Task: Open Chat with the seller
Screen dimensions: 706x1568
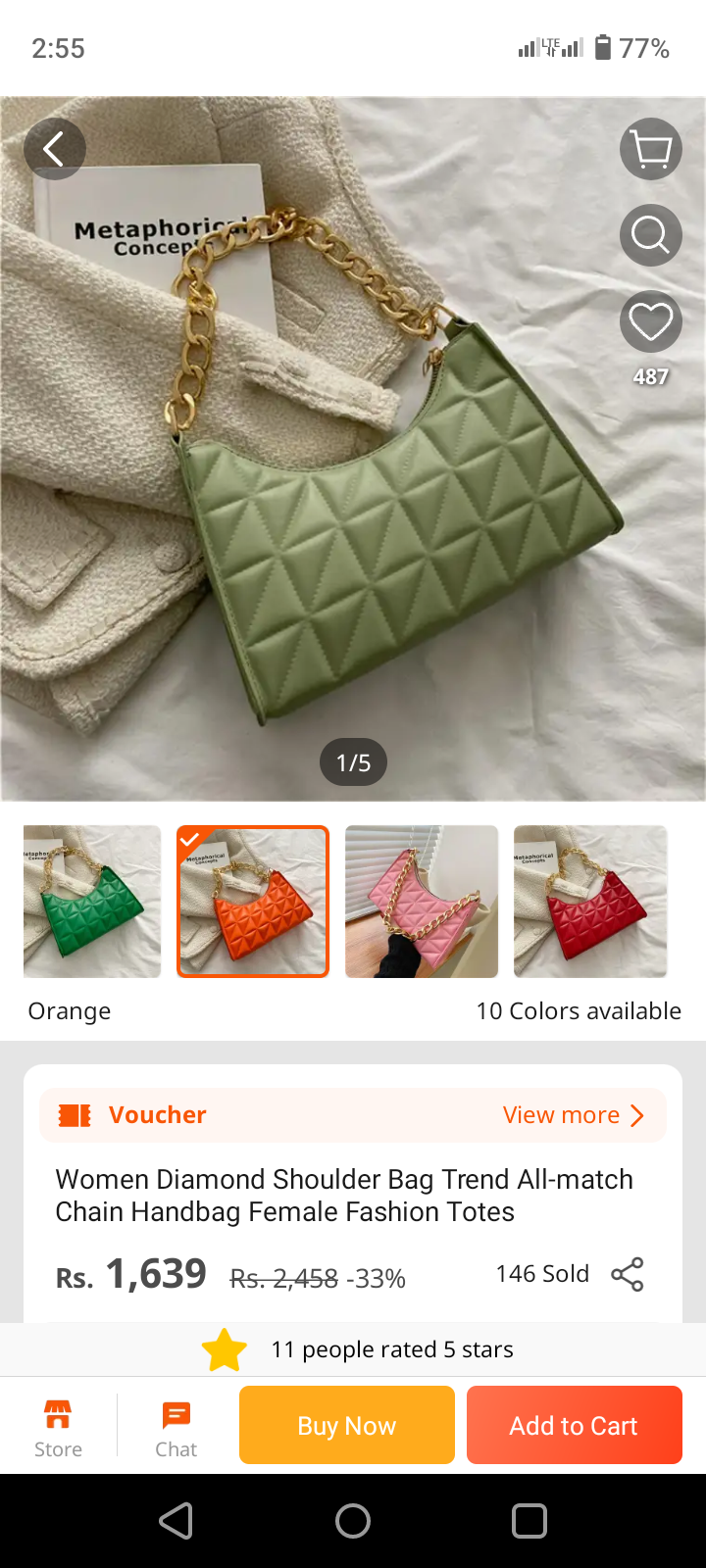Action: click(x=176, y=1427)
